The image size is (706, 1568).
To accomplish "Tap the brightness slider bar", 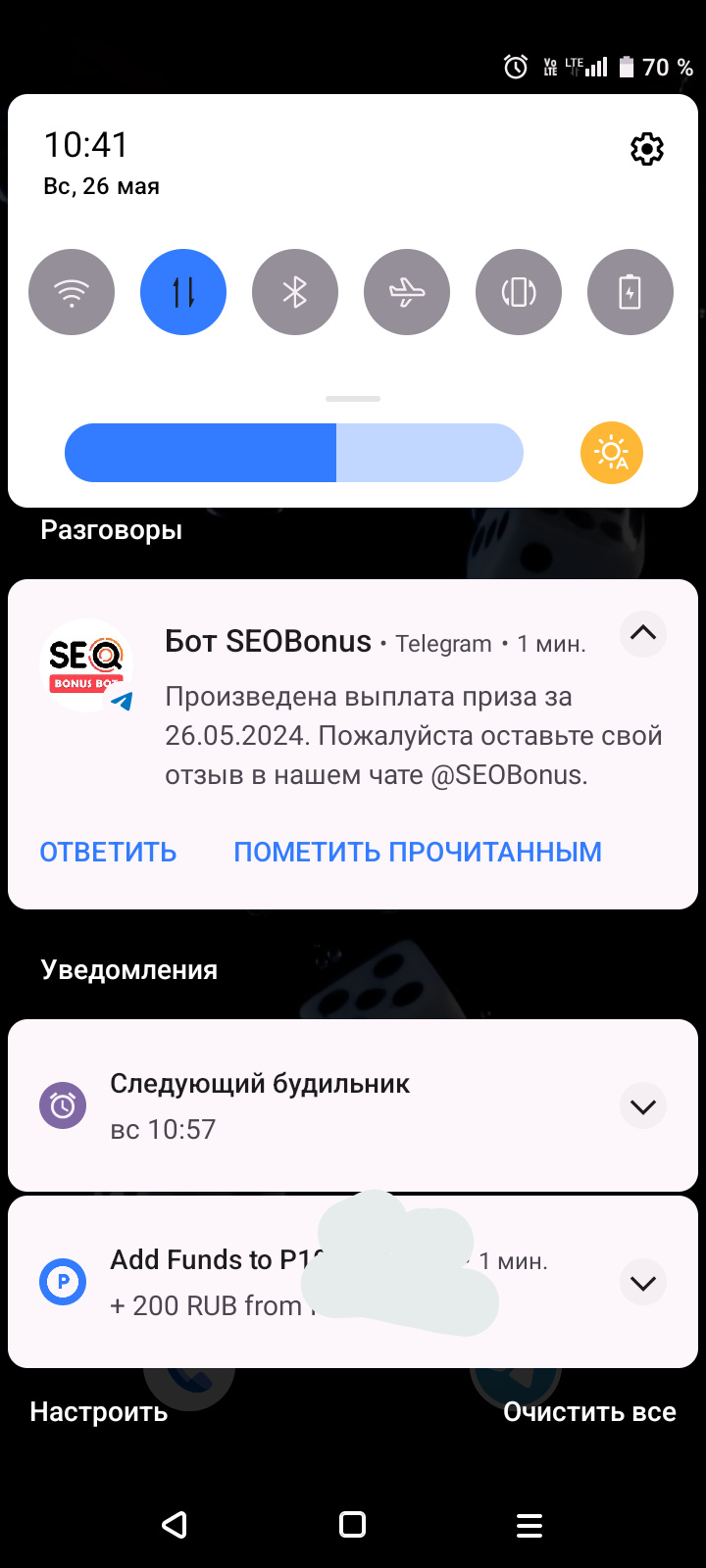I will point(294,453).
